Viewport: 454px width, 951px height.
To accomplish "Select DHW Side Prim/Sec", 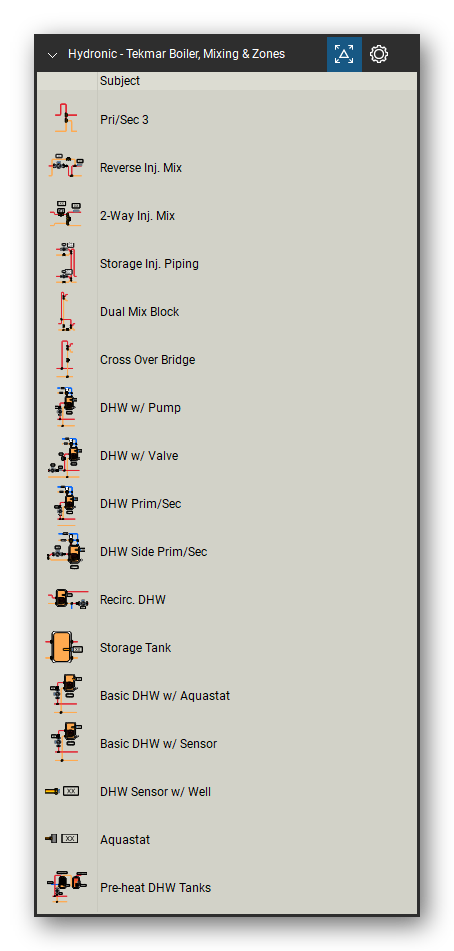I will point(227,551).
